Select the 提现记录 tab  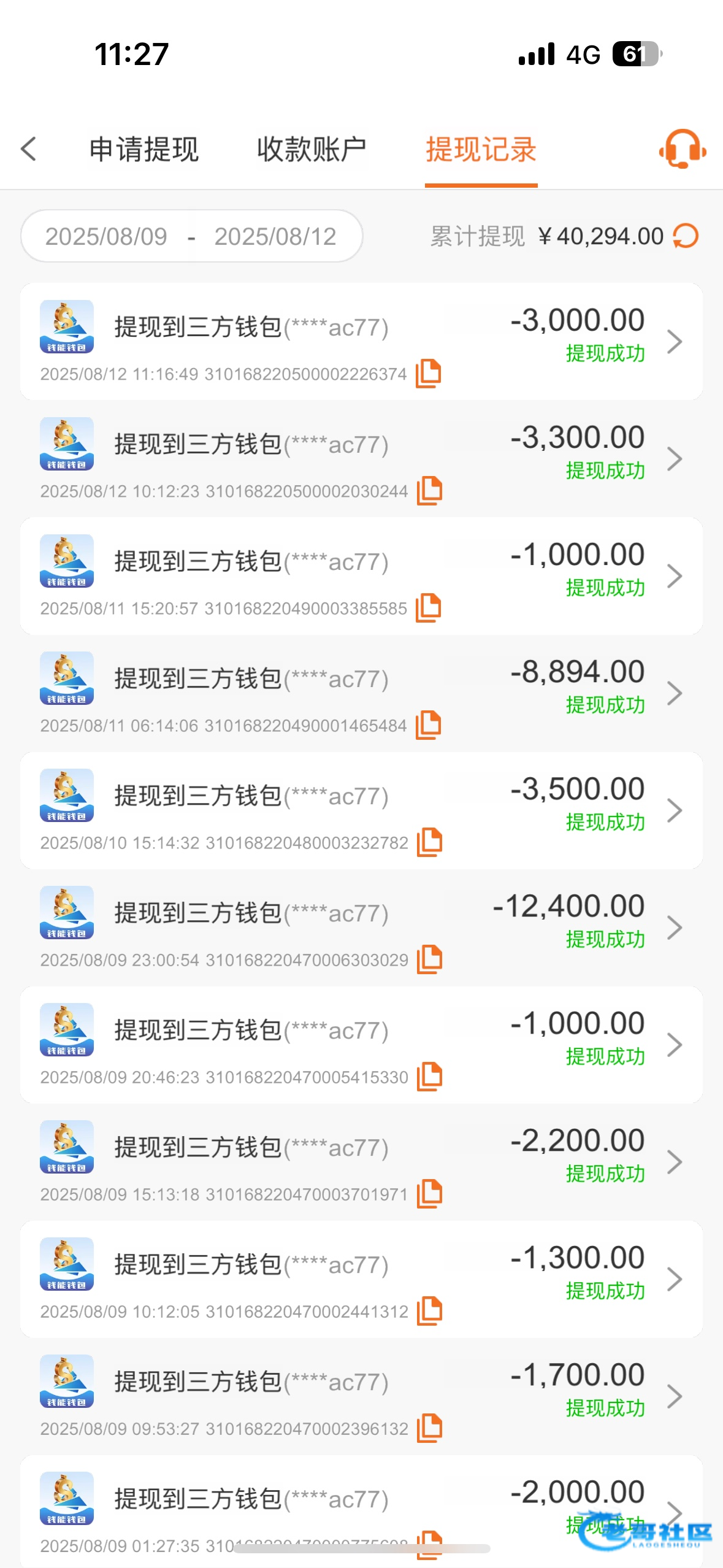(x=481, y=150)
